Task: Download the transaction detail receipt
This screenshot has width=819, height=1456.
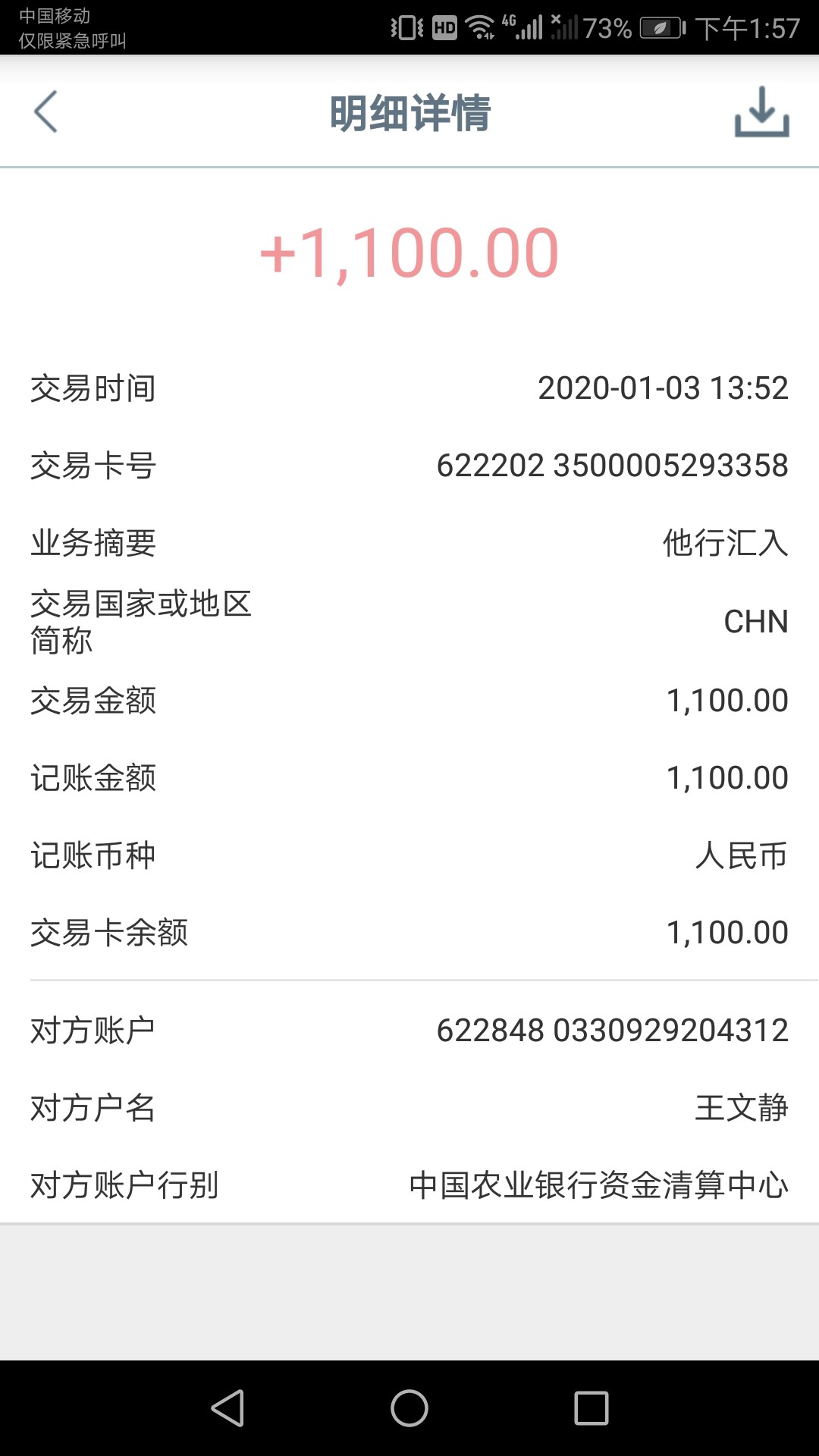Action: point(761,112)
